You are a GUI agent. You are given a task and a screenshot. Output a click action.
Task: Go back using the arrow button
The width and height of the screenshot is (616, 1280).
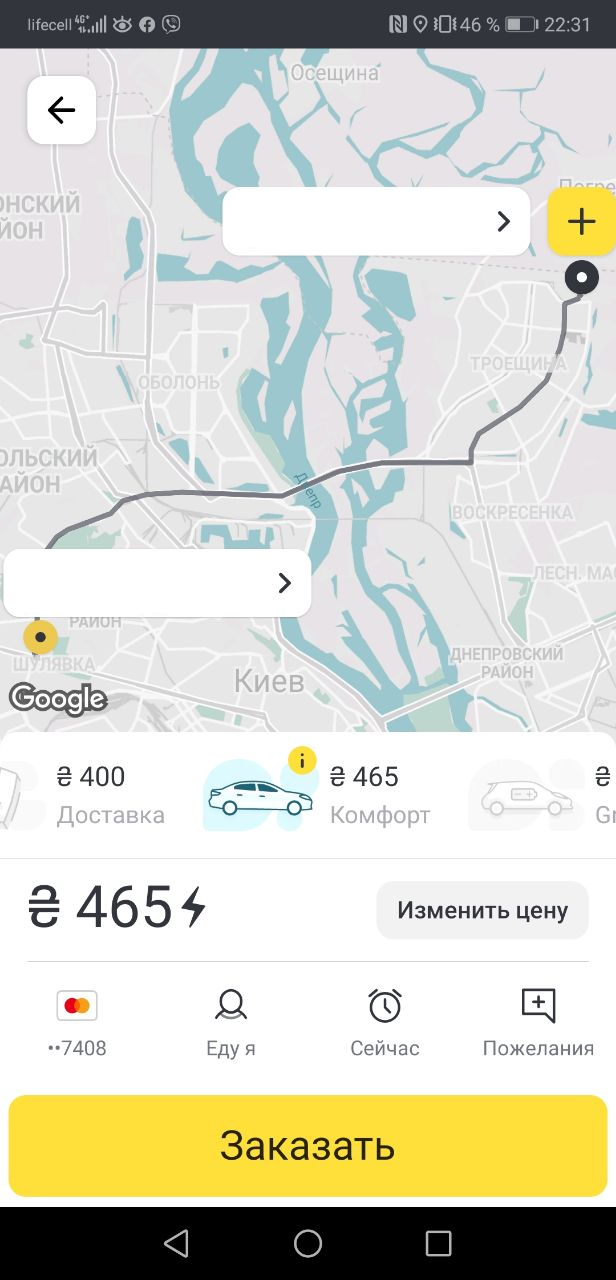click(x=61, y=110)
